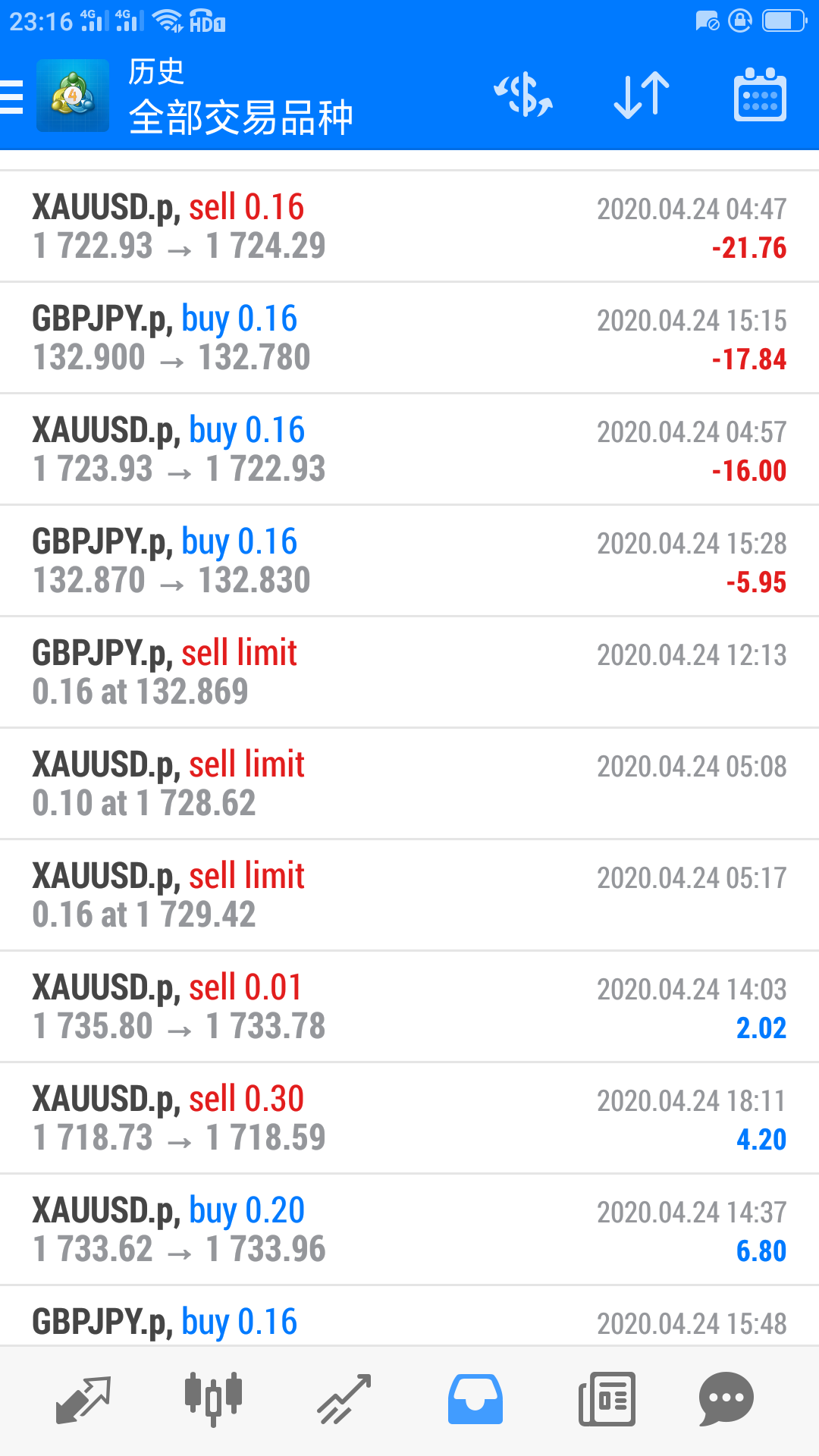
Task: Switch to the Quotes tab
Action: tap(83, 1399)
